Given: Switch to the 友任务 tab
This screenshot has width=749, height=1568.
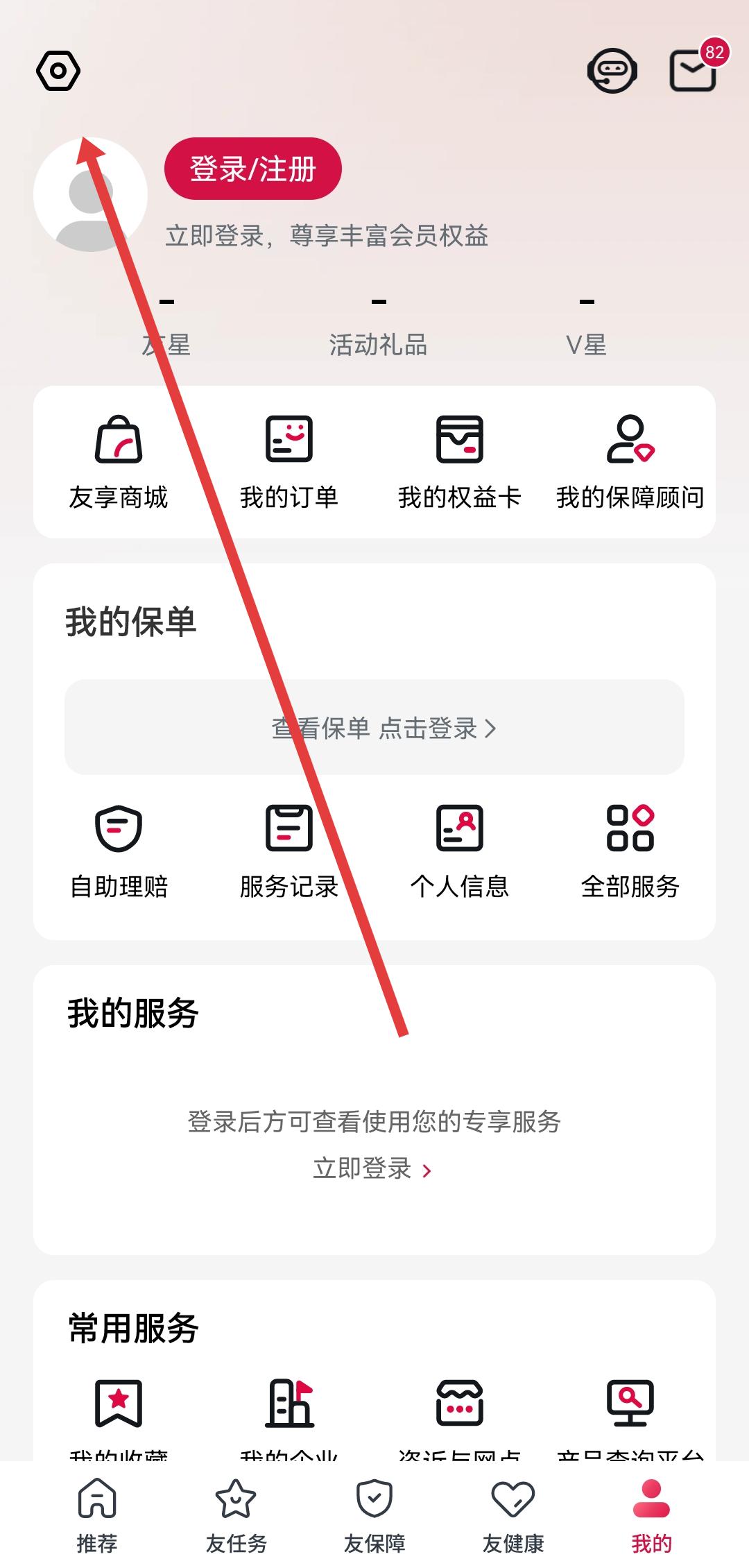Looking at the screenshot, I should 236,1515.
